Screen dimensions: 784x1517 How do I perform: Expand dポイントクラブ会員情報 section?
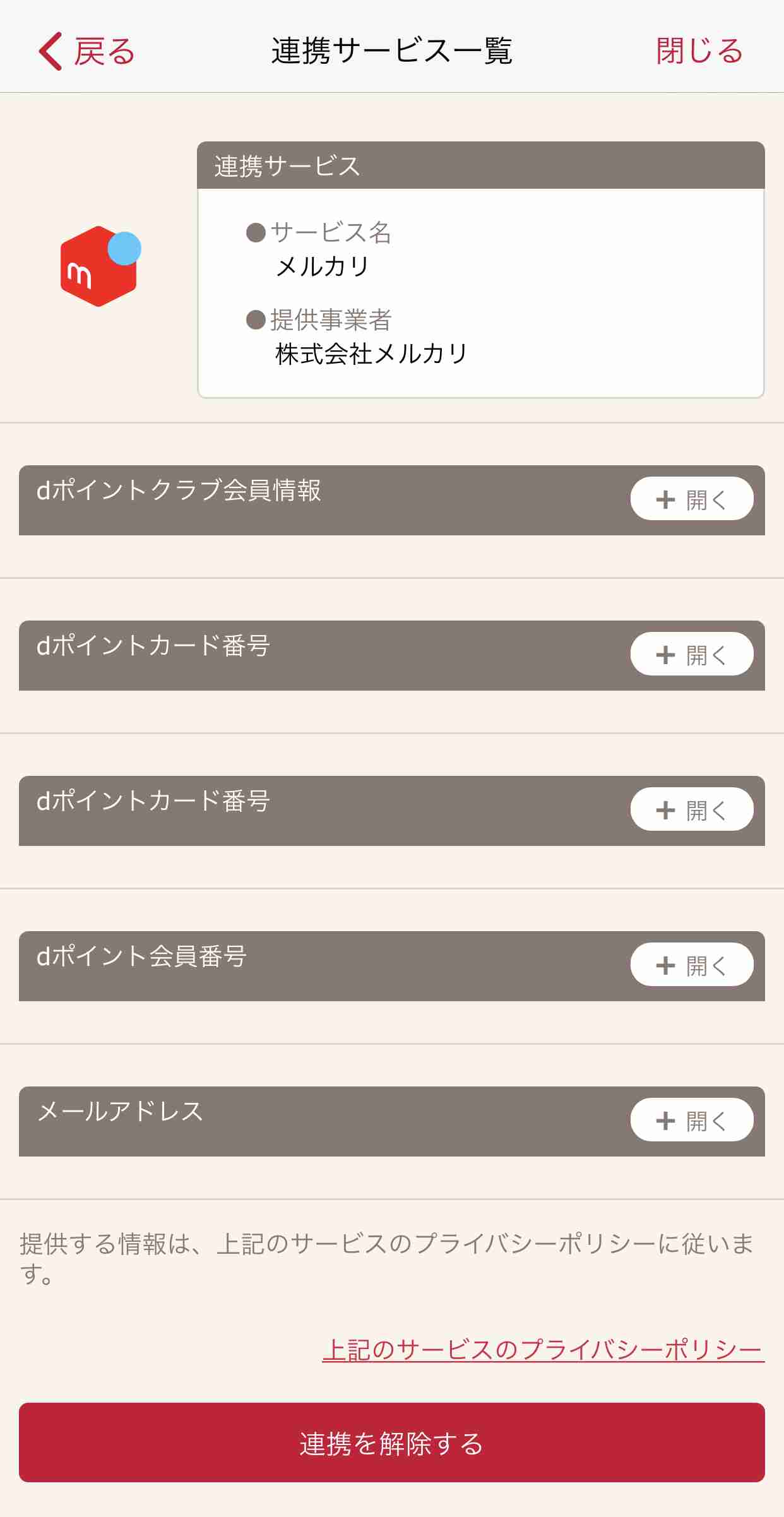692,499
